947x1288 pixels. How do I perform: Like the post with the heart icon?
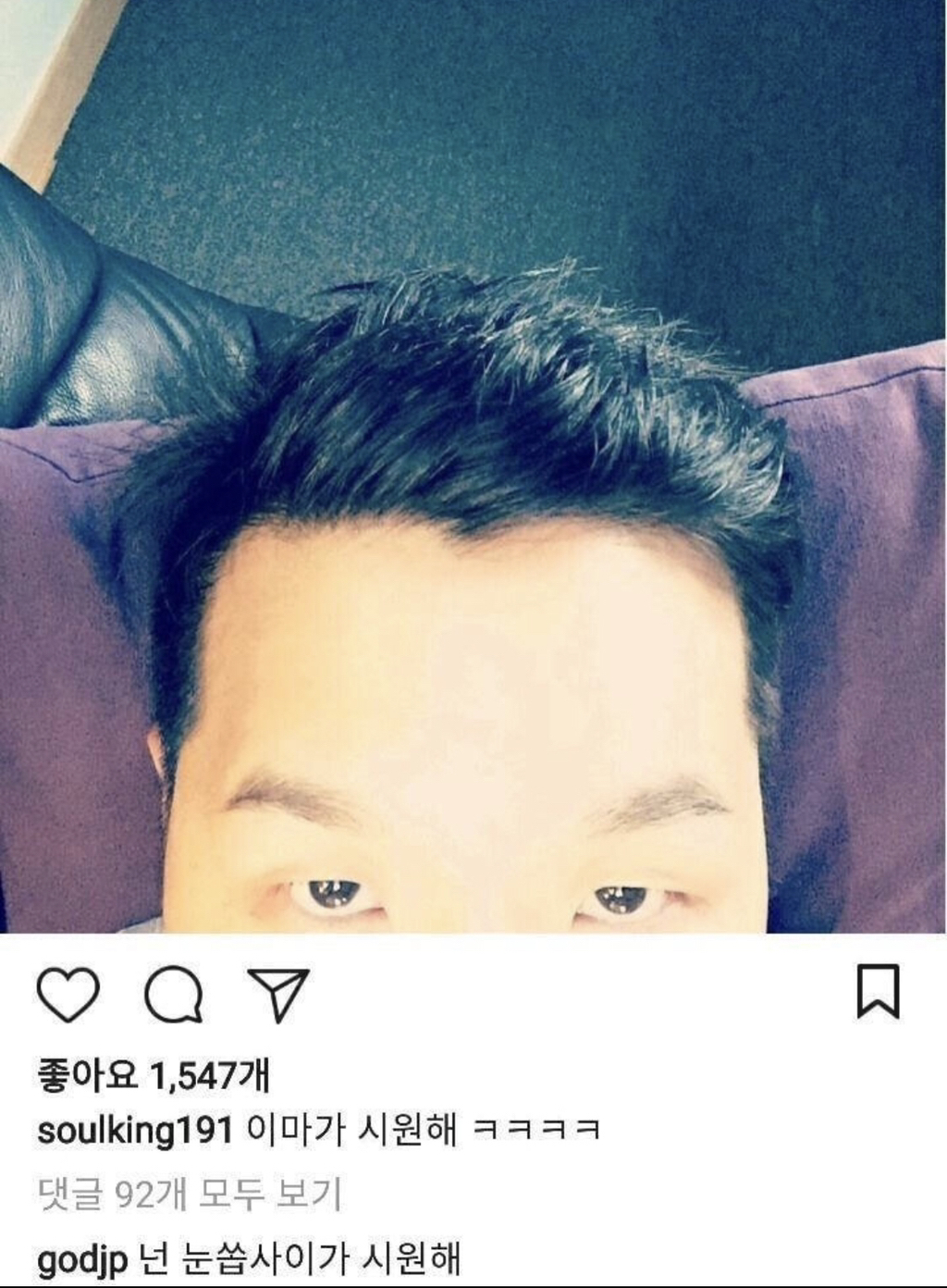68,995
